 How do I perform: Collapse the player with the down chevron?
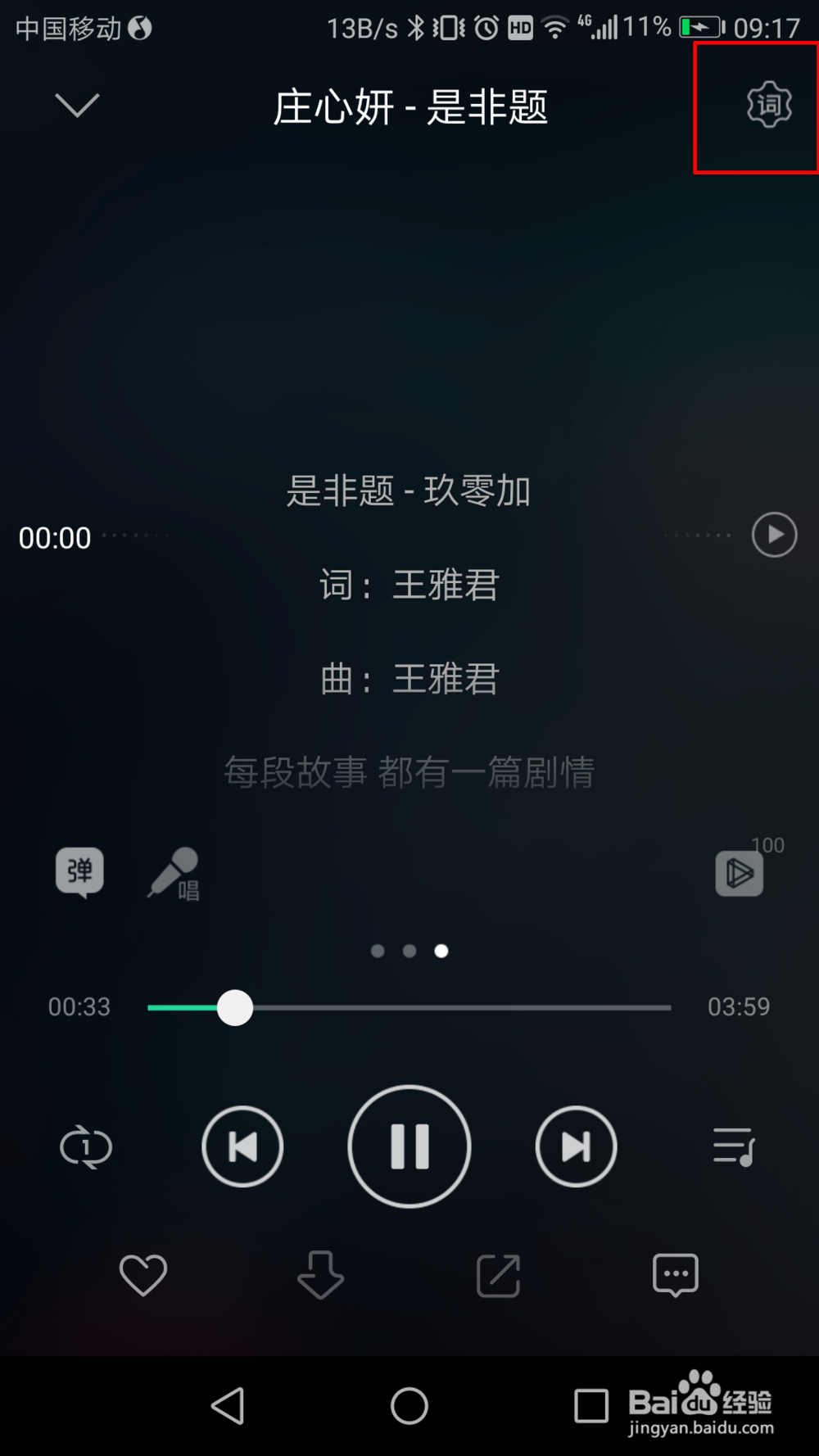point(77,105)
